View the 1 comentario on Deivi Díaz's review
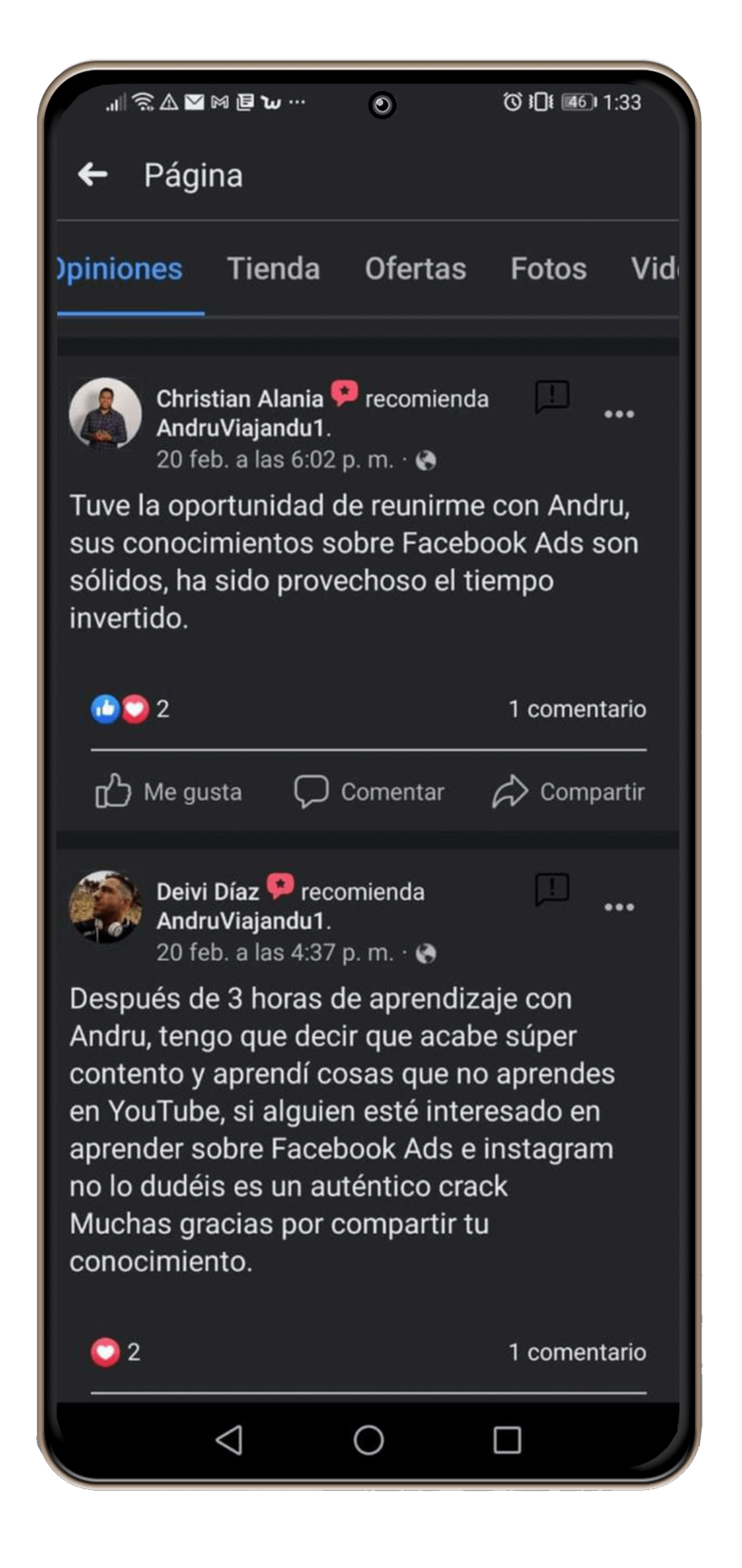742x1568 pixels. point(577,1352)
